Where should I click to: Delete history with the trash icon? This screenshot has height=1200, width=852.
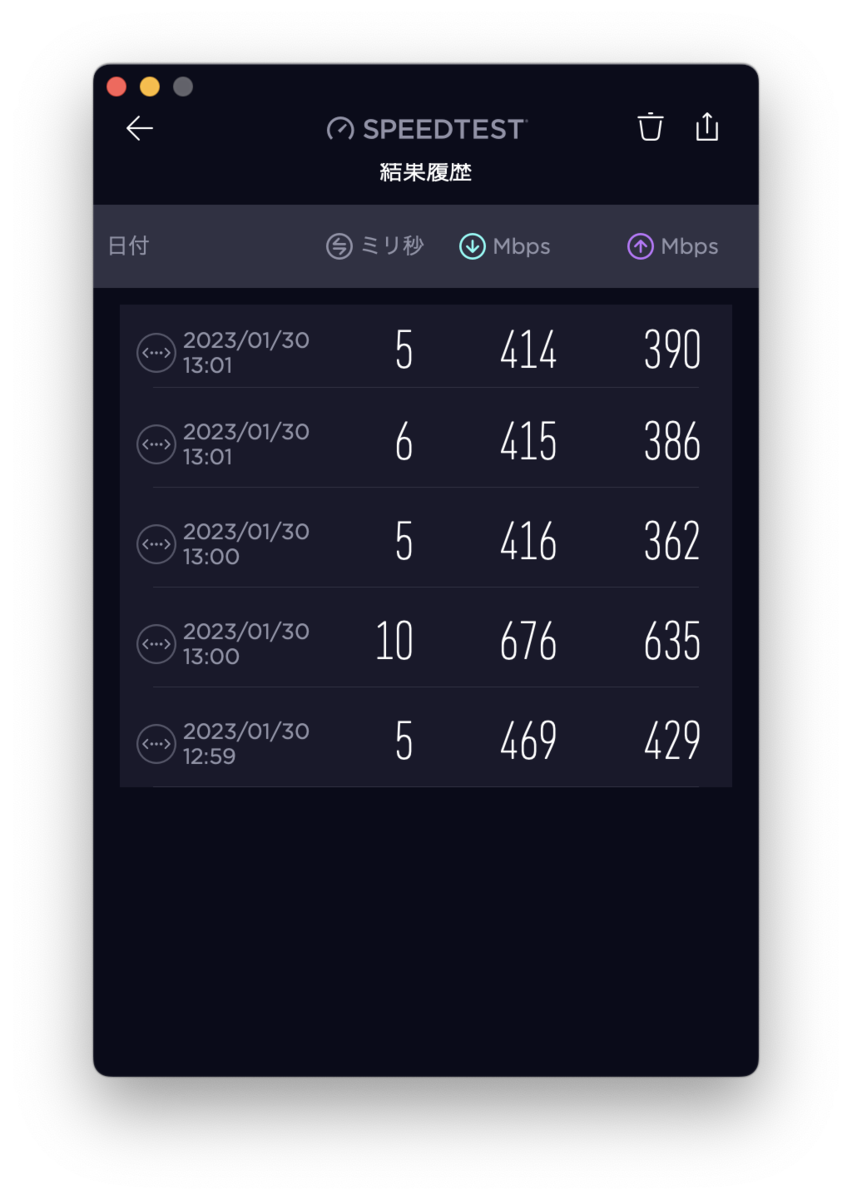pos(651,127)
